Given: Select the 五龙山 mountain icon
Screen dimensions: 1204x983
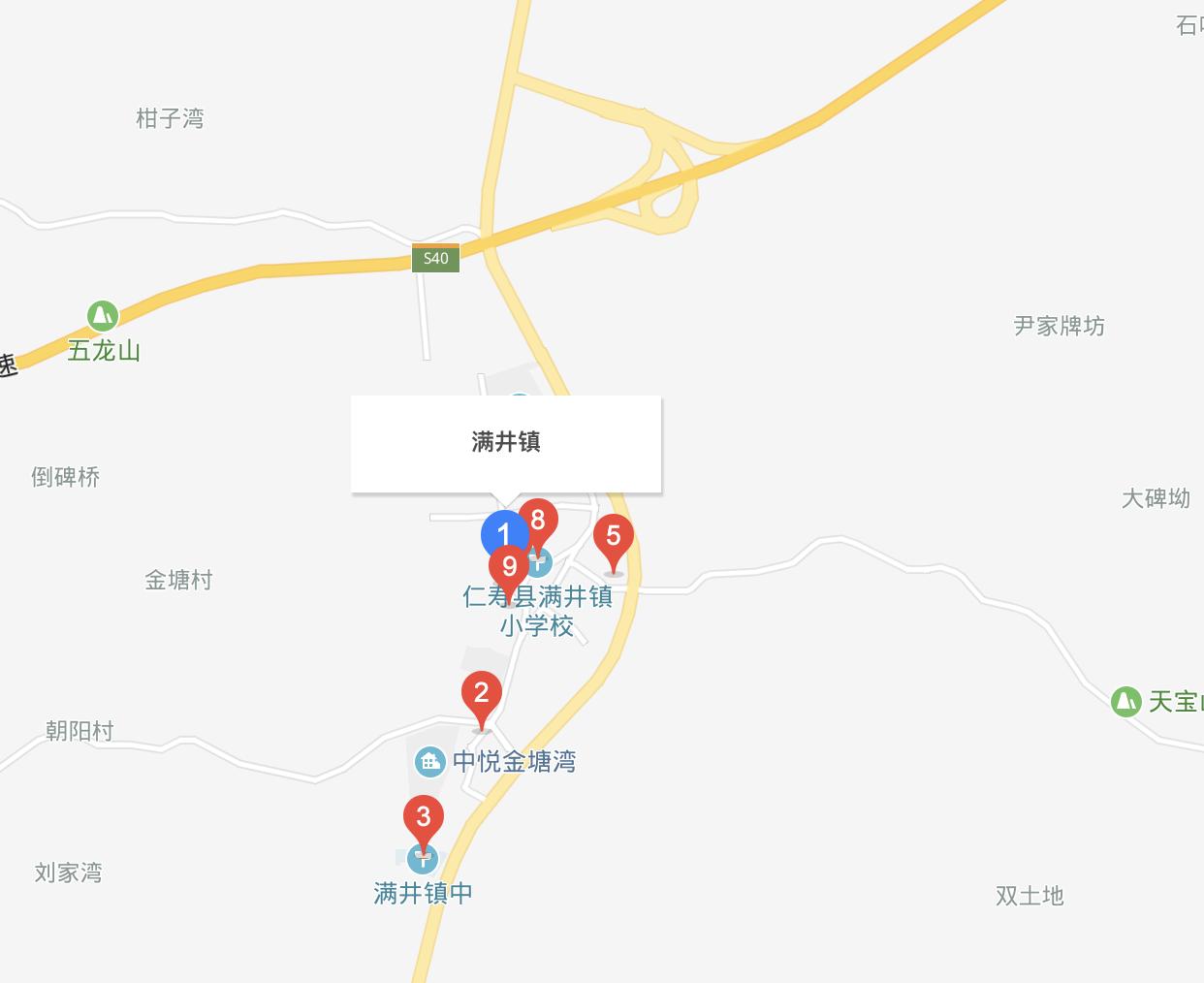Looking at the screenshot, I should [102, 315].
